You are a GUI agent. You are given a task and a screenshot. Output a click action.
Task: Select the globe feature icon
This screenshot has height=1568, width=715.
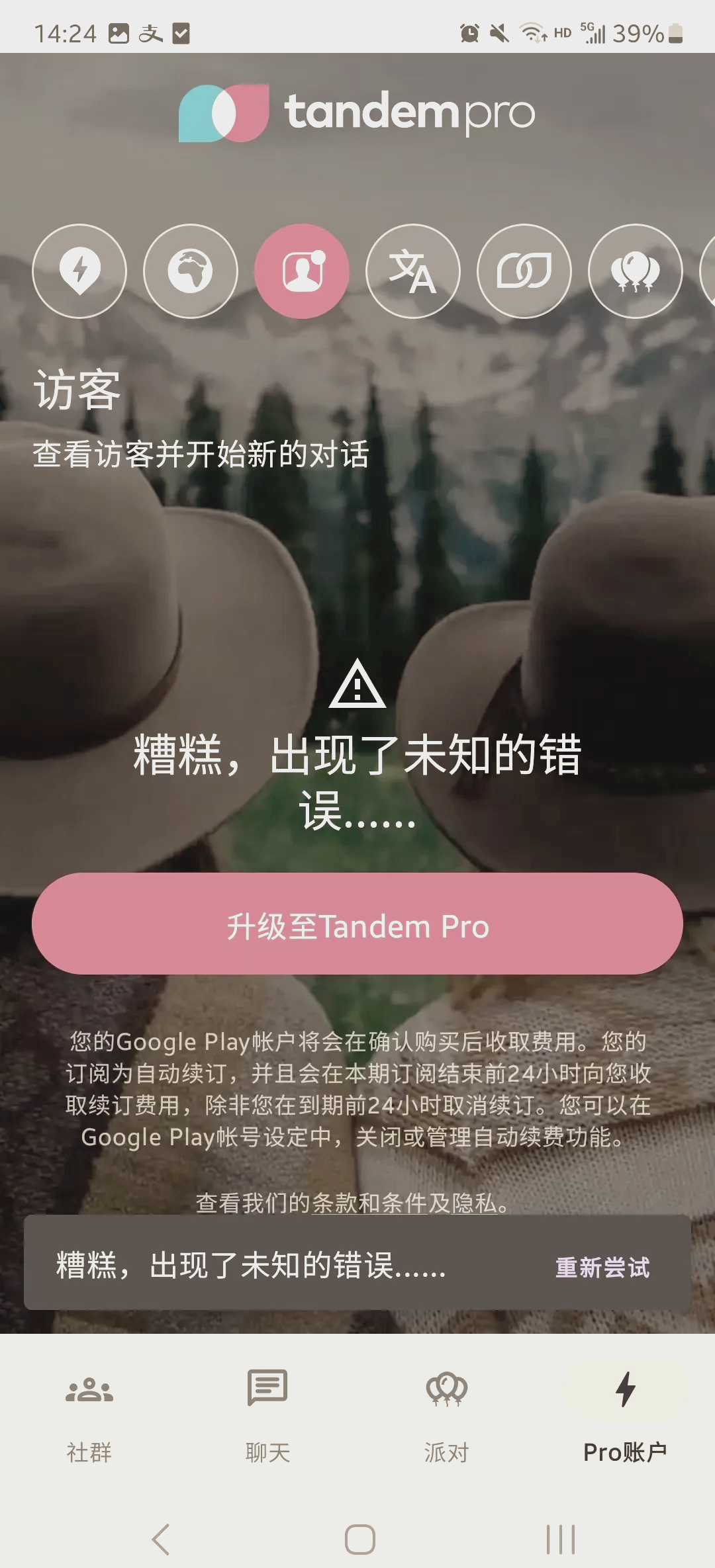[191, 271]
